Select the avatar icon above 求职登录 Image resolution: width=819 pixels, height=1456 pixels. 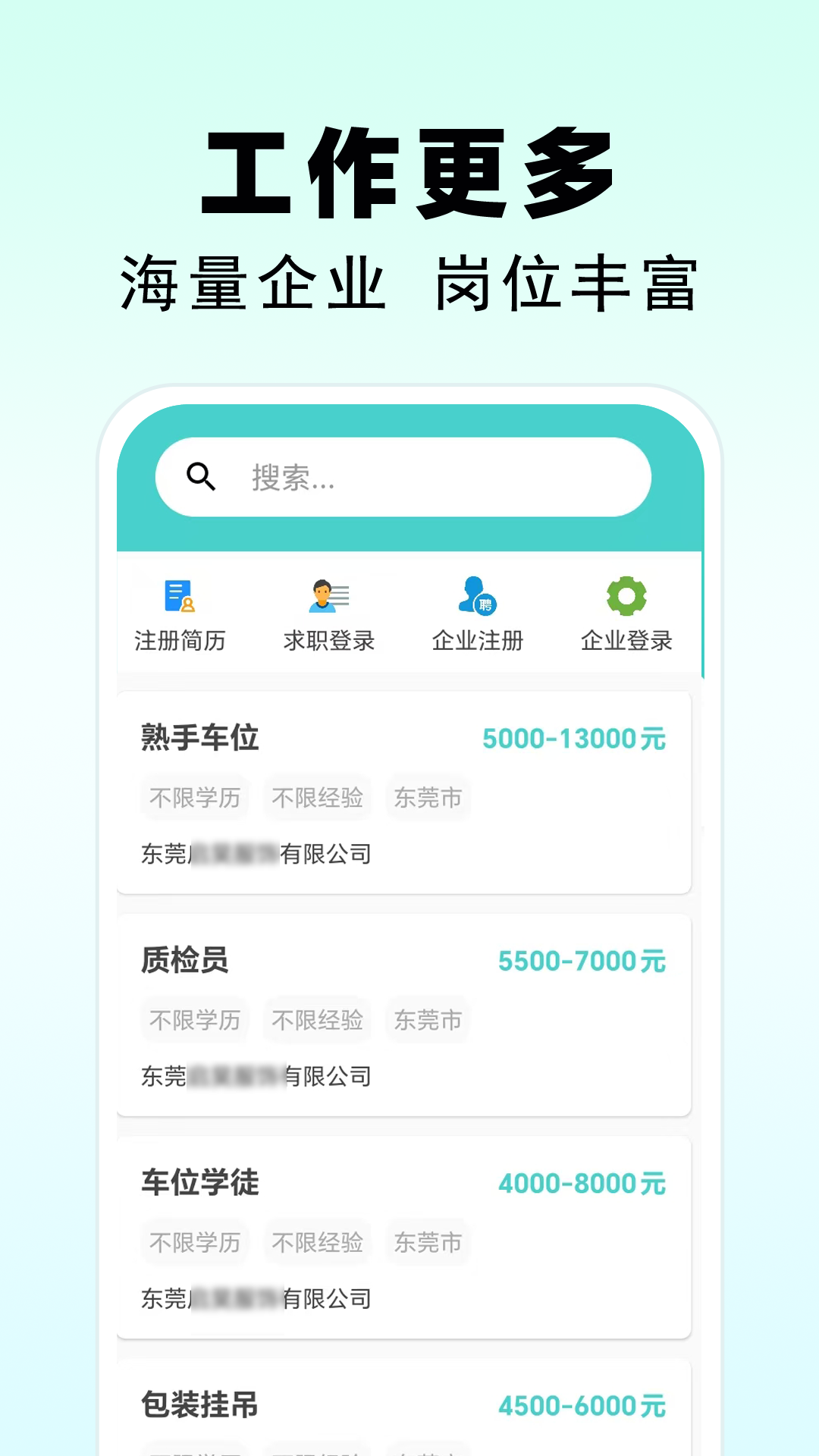click(328, 597)
